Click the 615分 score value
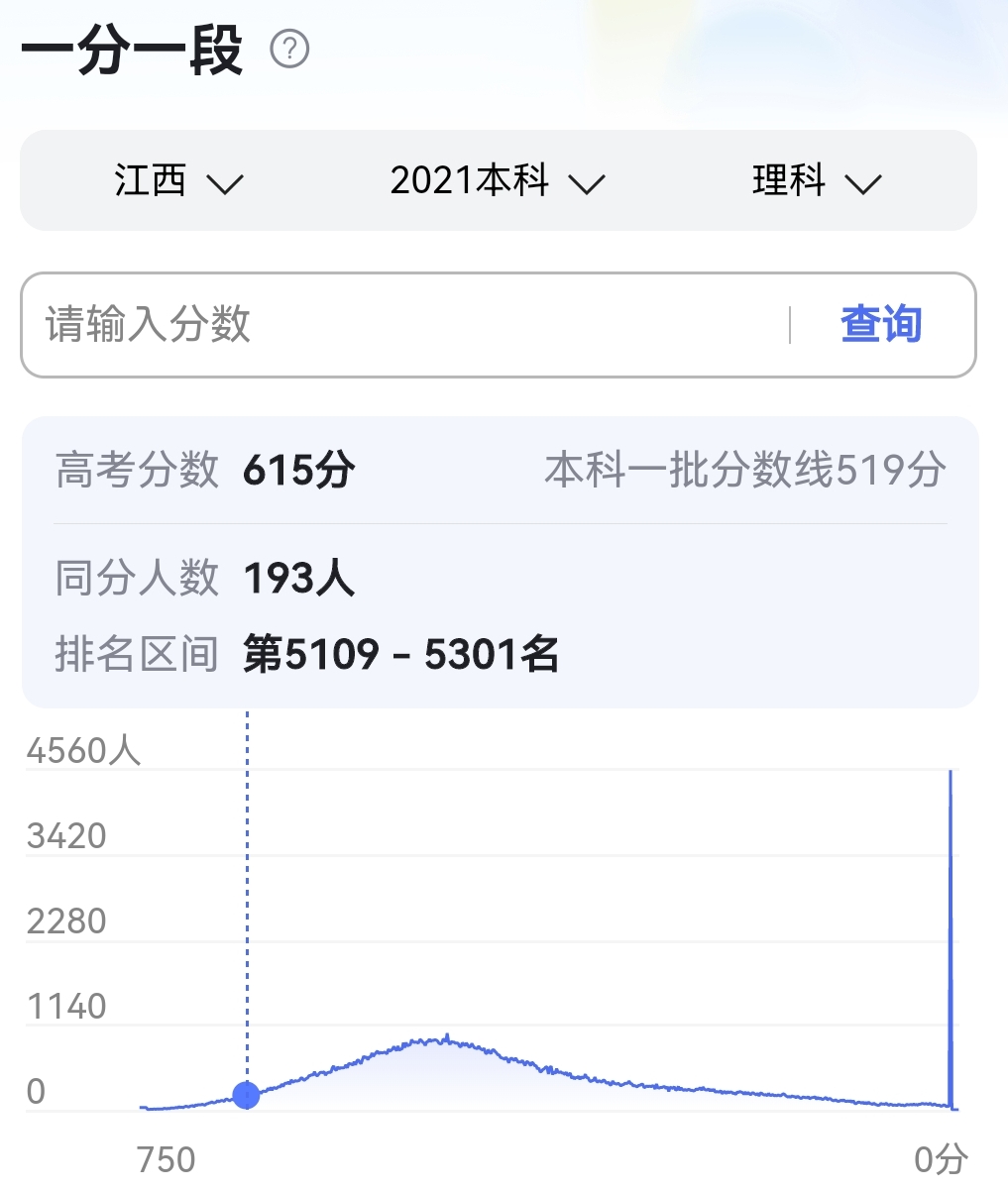 point(298,471)
